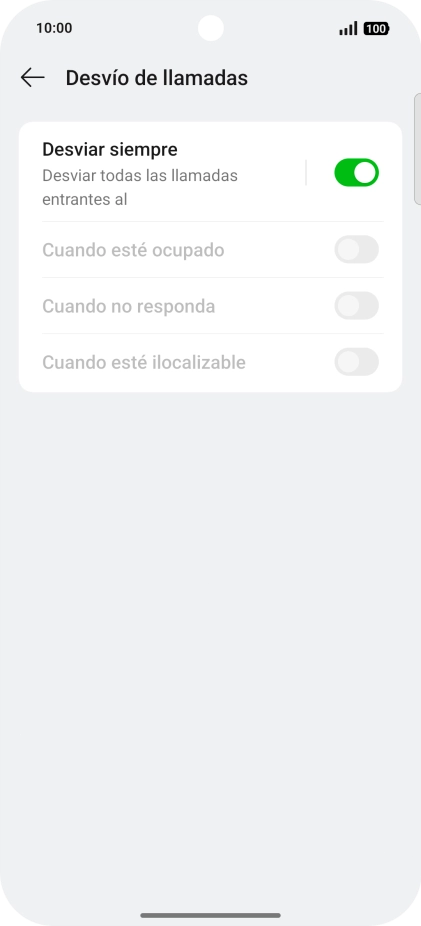
Task: Toggle the Cuando esté ocupado switch
Action: 357,249
